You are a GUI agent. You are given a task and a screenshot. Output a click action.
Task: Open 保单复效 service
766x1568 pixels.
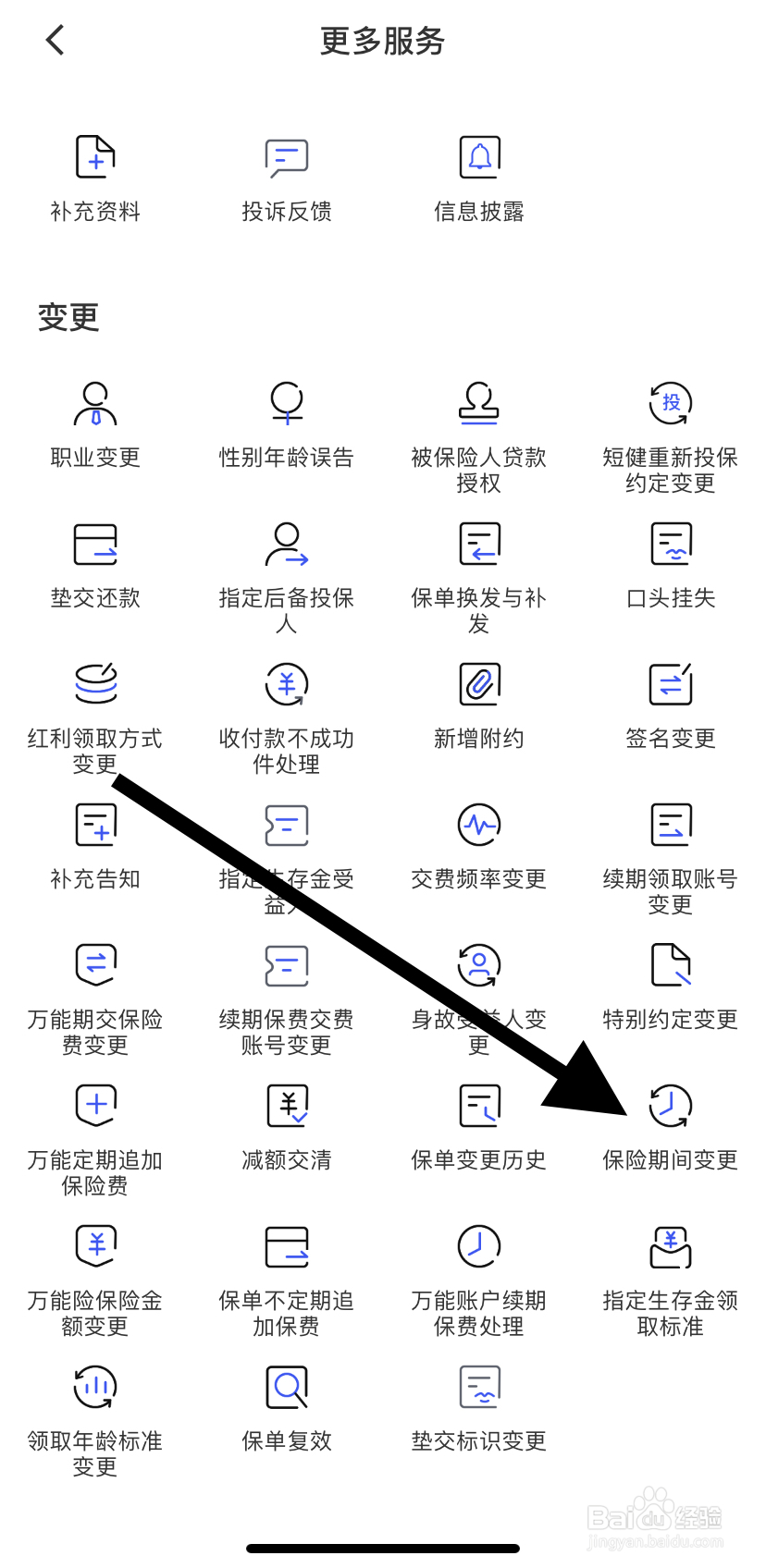(285, 1407)
